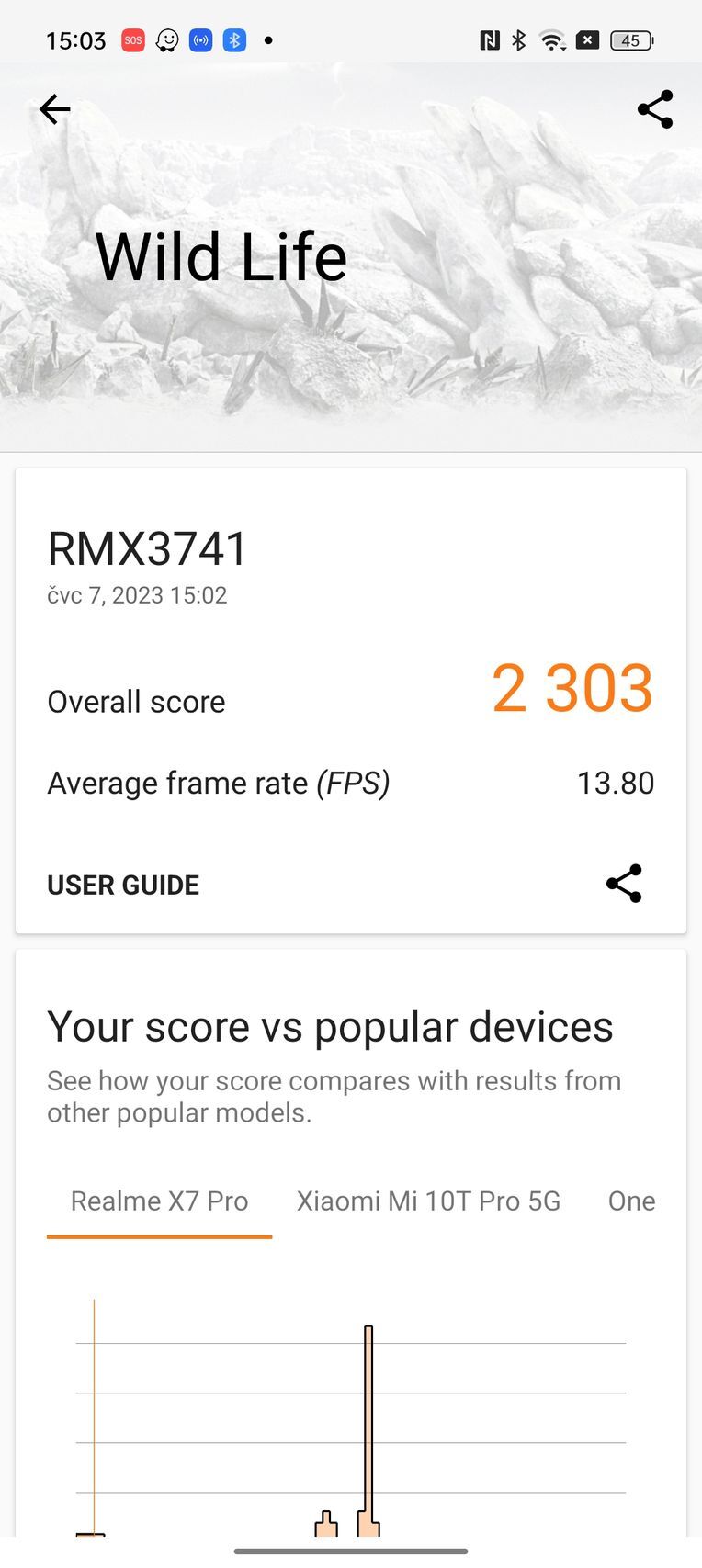Tap the data saver crossed icon
Viewport: 702px width, 1568px height.
tap(587, 39)
